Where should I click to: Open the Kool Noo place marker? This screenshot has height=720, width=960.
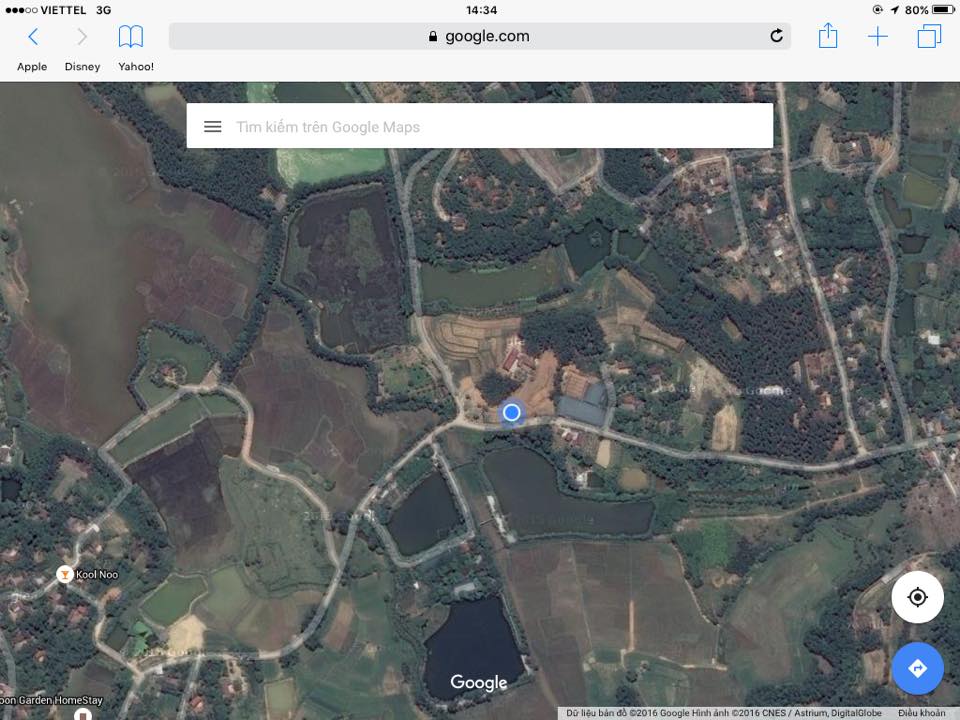(65, 574)
